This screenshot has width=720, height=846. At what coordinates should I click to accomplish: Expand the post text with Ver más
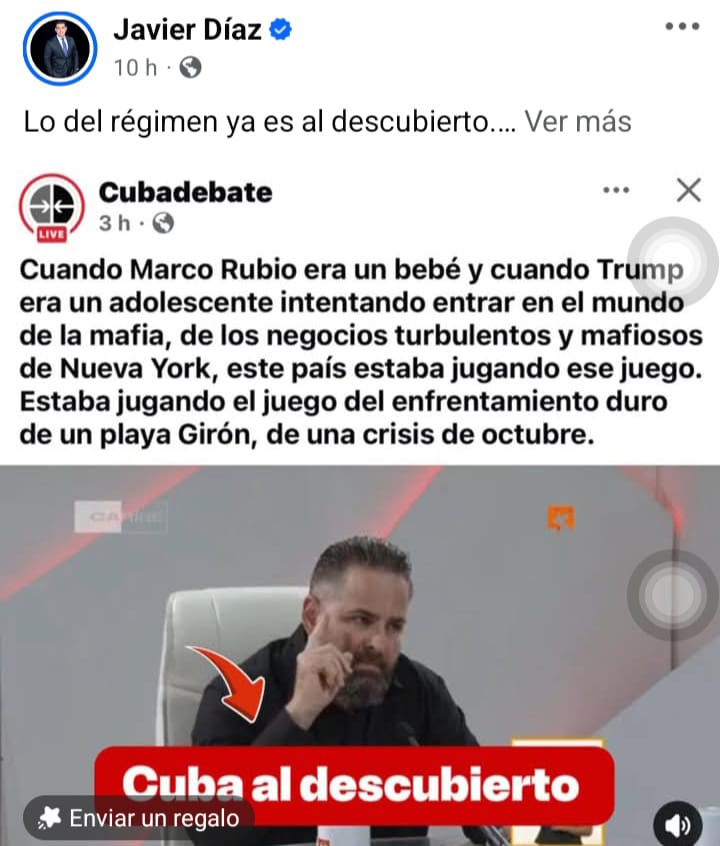pyautogui.click(x=578, y=122)
